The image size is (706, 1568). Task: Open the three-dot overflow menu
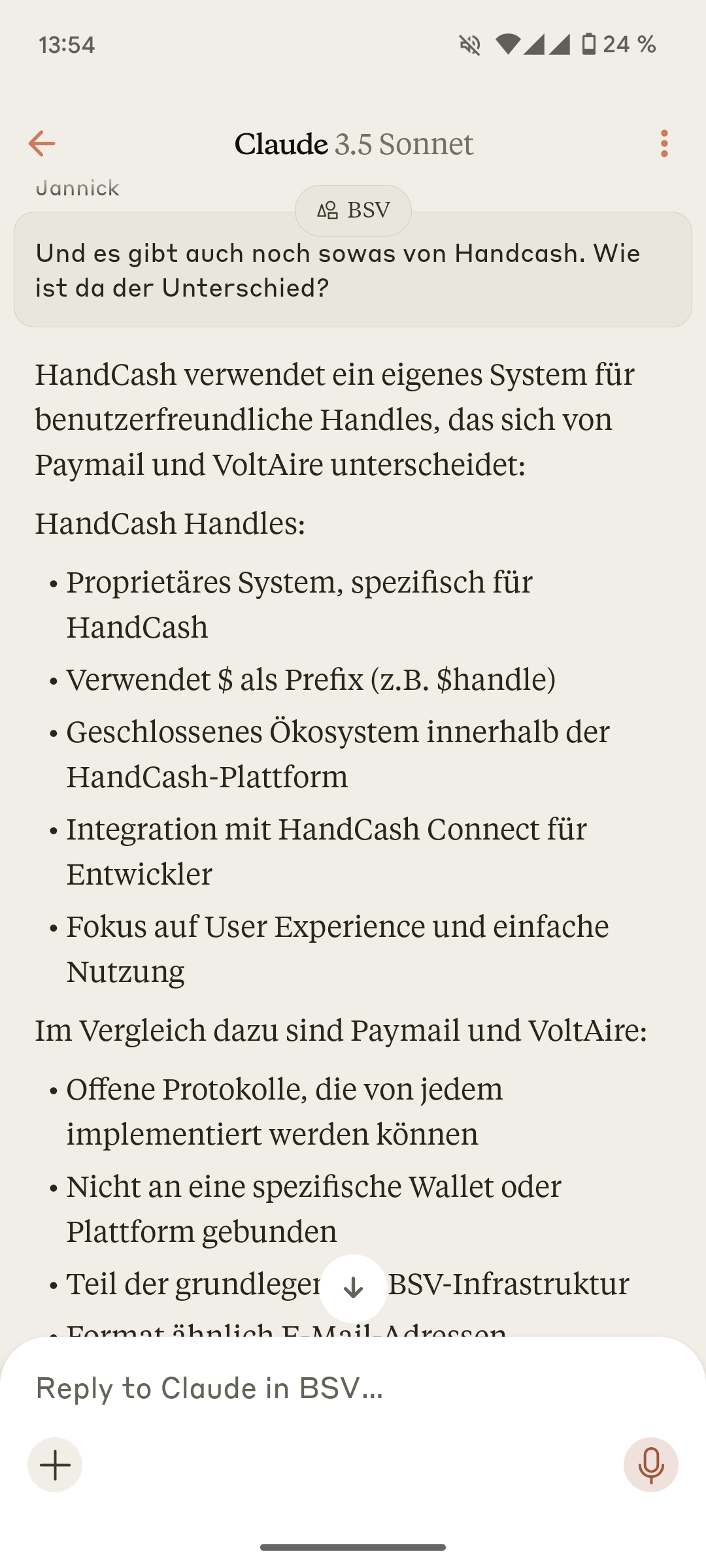(x=664, y=144)
